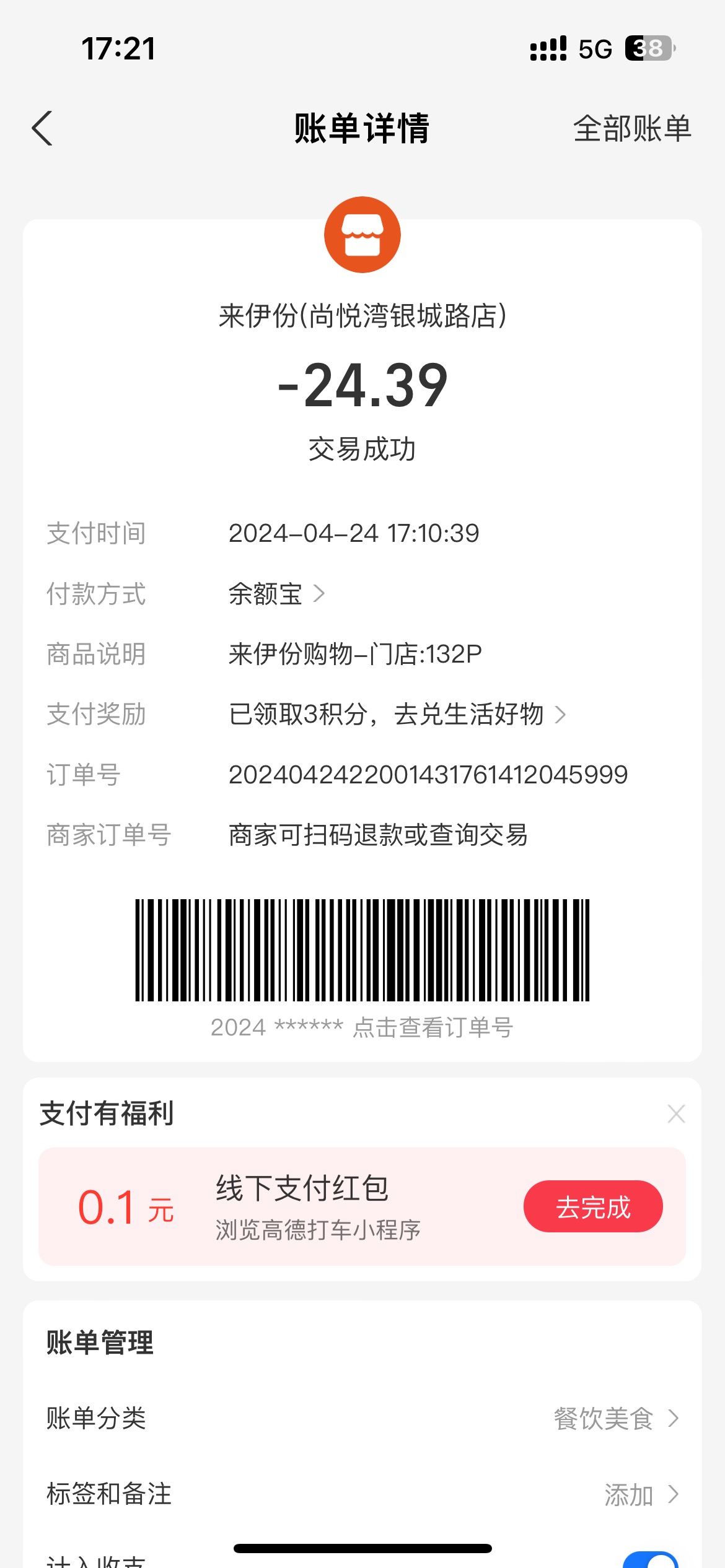Tap 点击查看订单号 under the barcode
The width and height of the screenshot is (725, 1568).
pyautogui.click(x=433, y=1027)
